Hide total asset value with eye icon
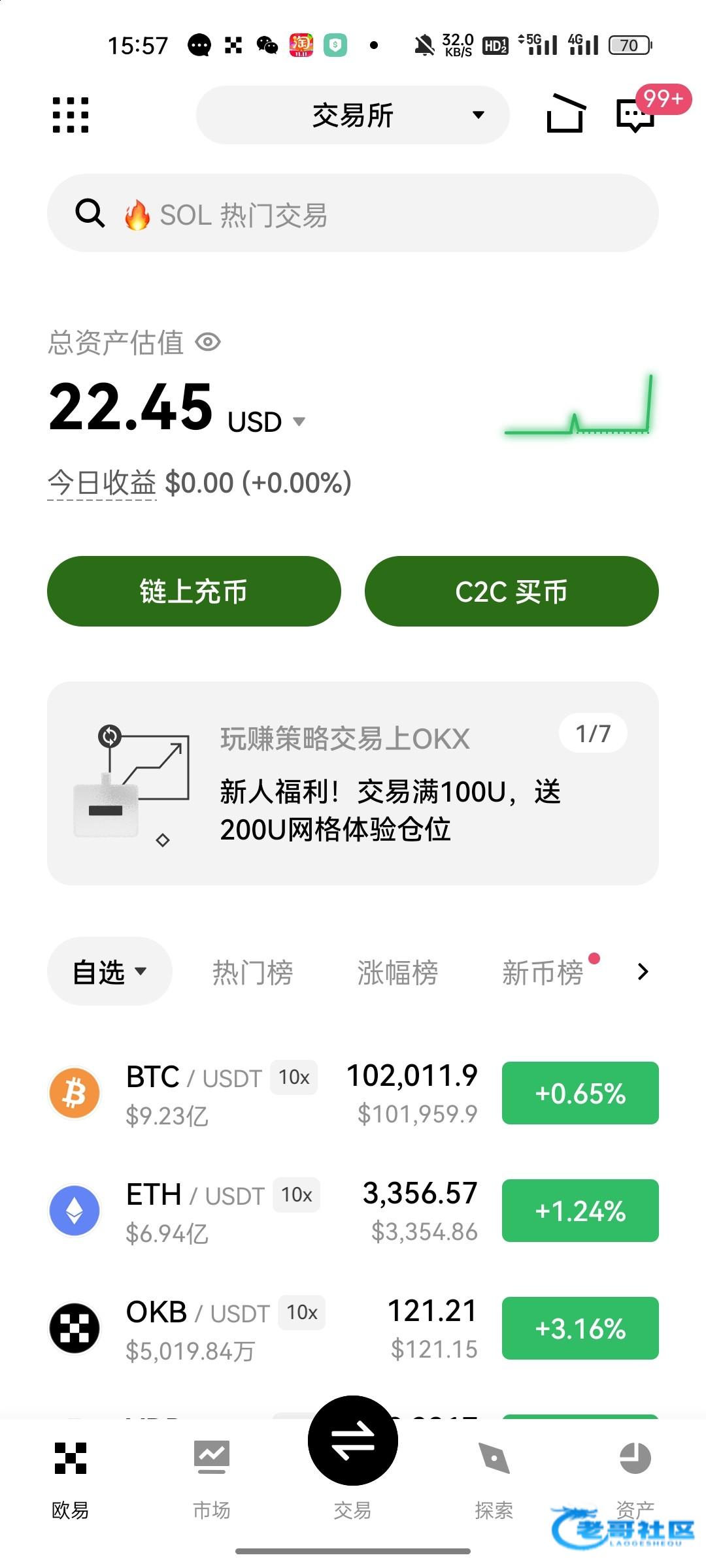The image size is (706, 1568). tap(209, 342)
